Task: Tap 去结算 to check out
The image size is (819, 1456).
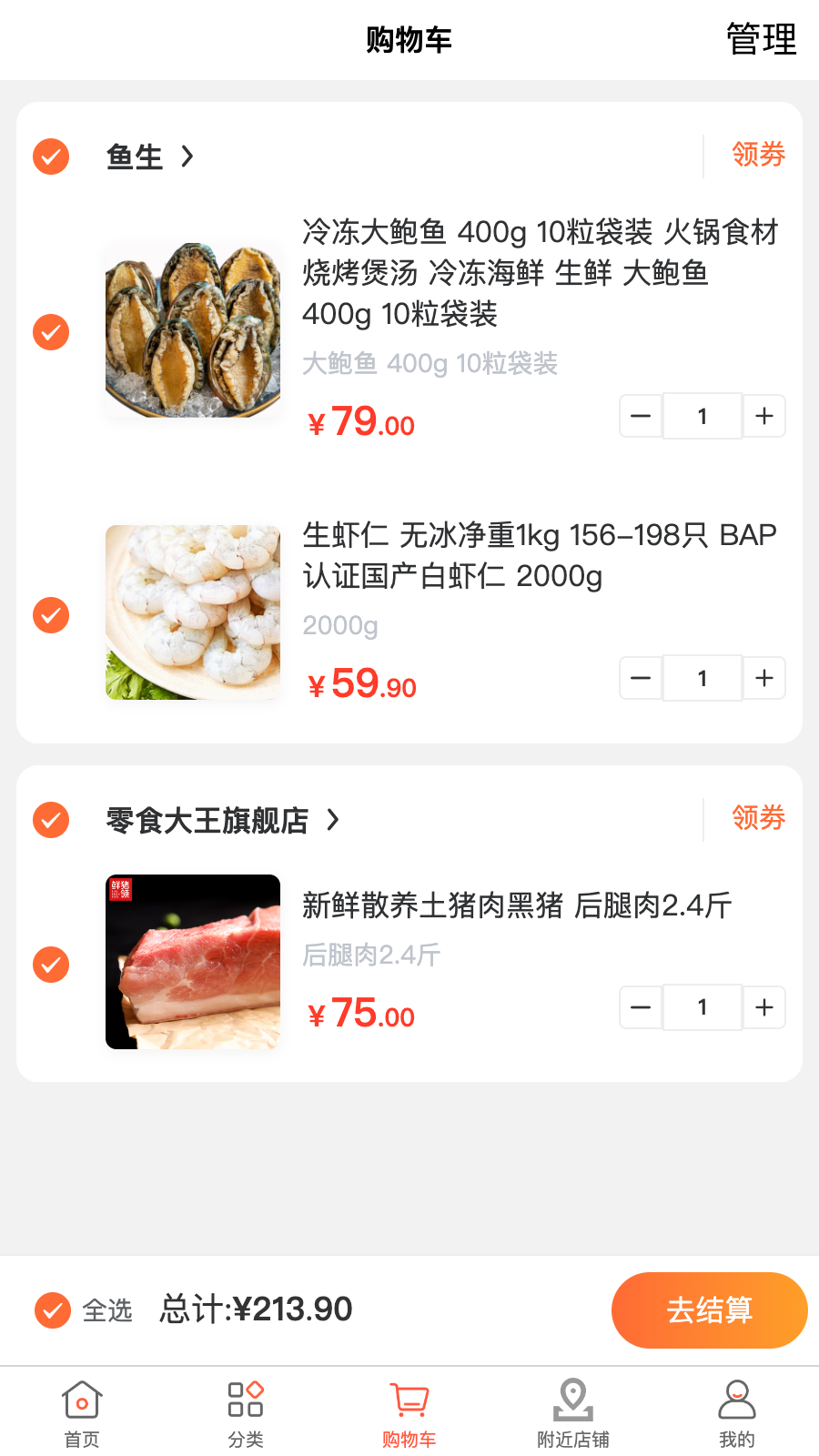Action: (x=709, y=1310)
